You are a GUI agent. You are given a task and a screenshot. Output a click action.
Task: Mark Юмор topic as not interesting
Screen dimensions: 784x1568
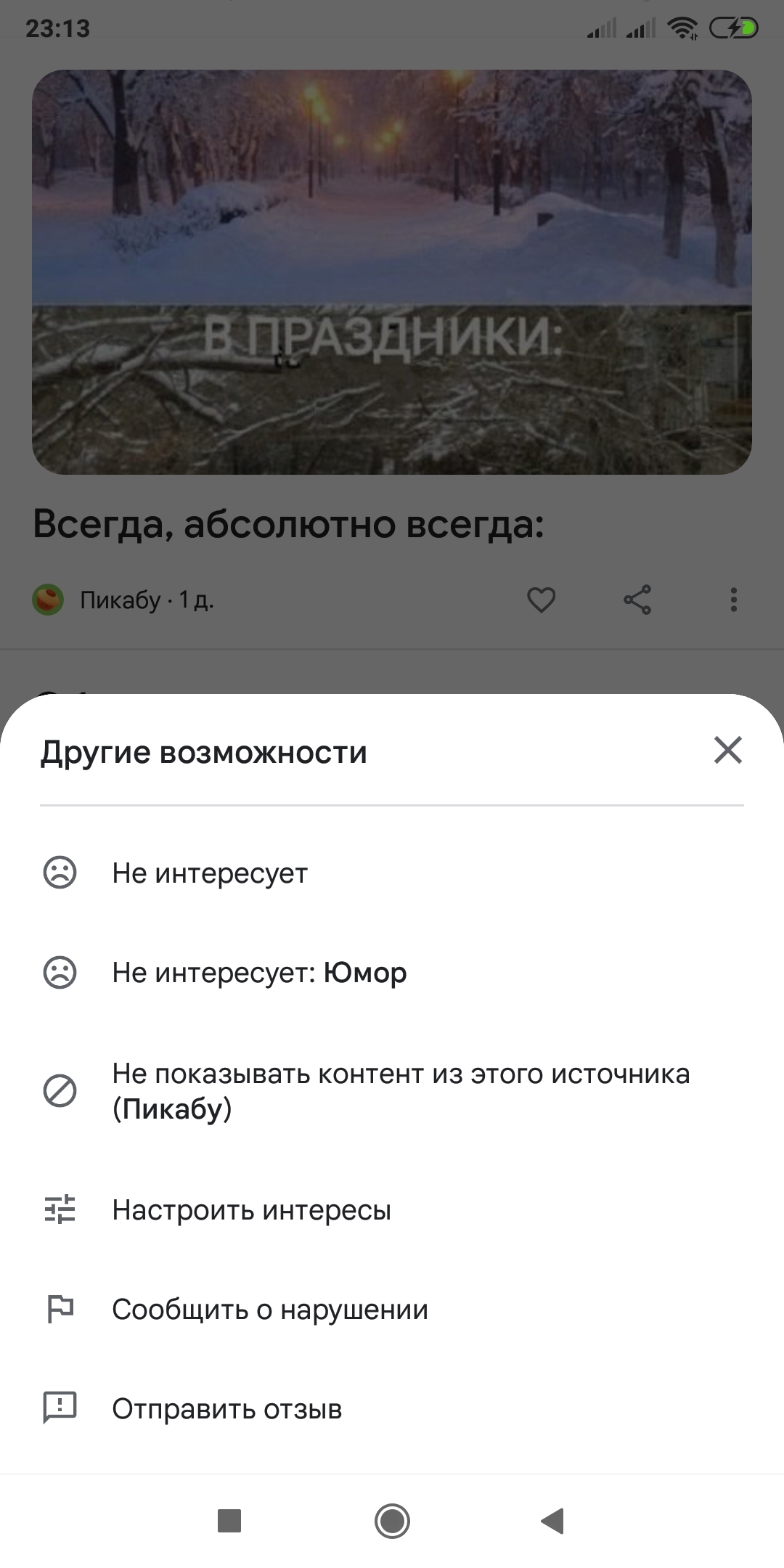259,973
